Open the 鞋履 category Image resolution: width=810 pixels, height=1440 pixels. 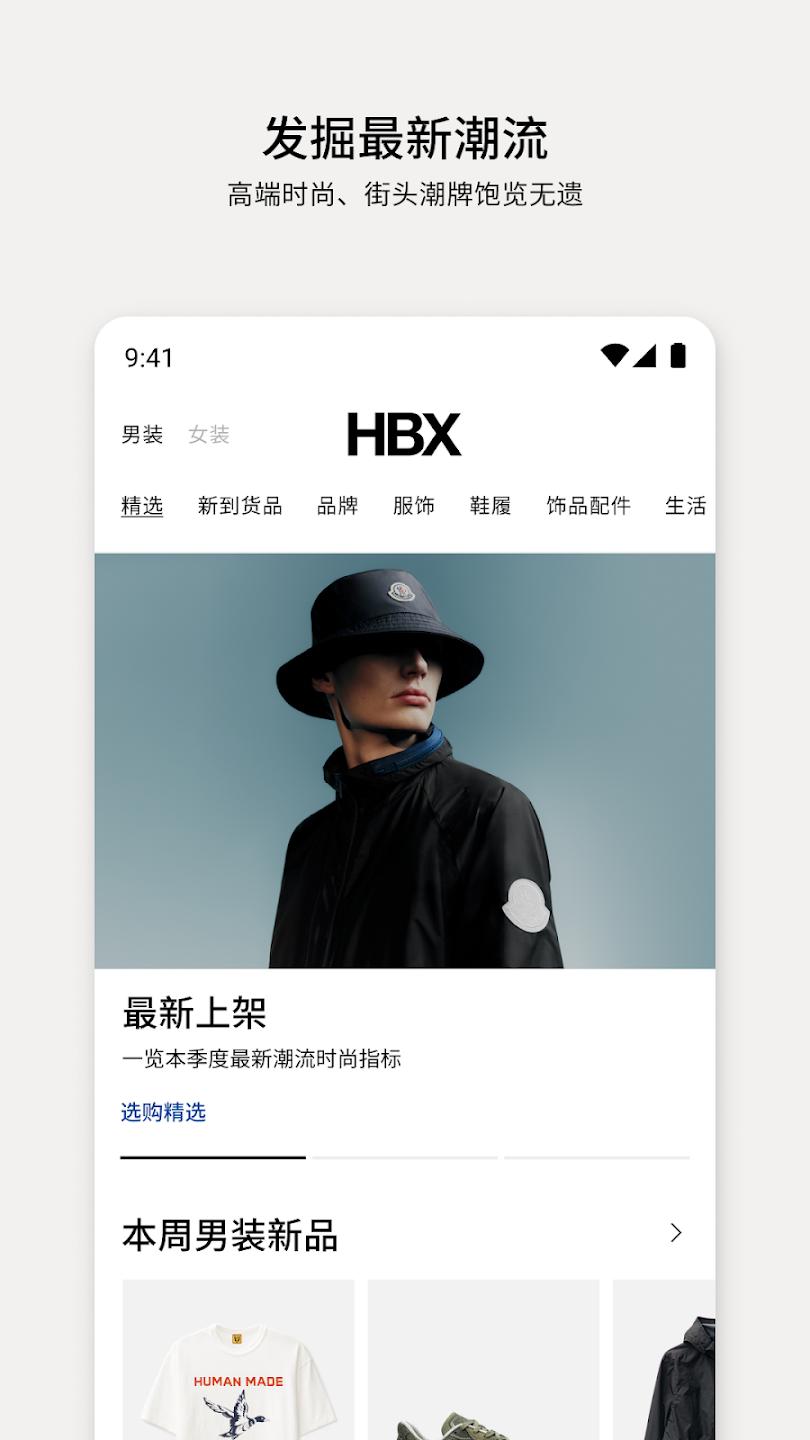pyautogui.click(x=489, y=506)
